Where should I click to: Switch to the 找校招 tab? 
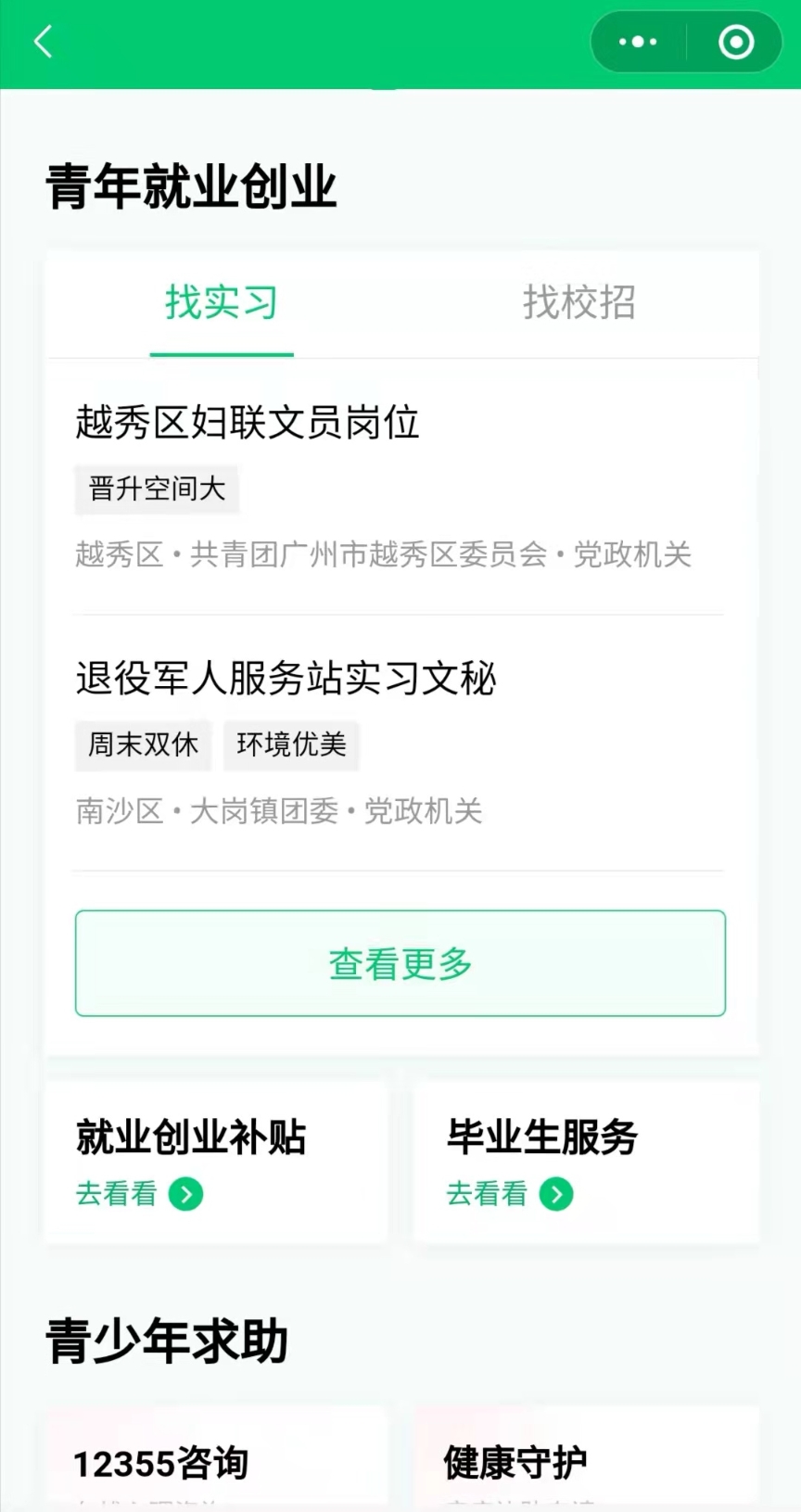(578, 303)
